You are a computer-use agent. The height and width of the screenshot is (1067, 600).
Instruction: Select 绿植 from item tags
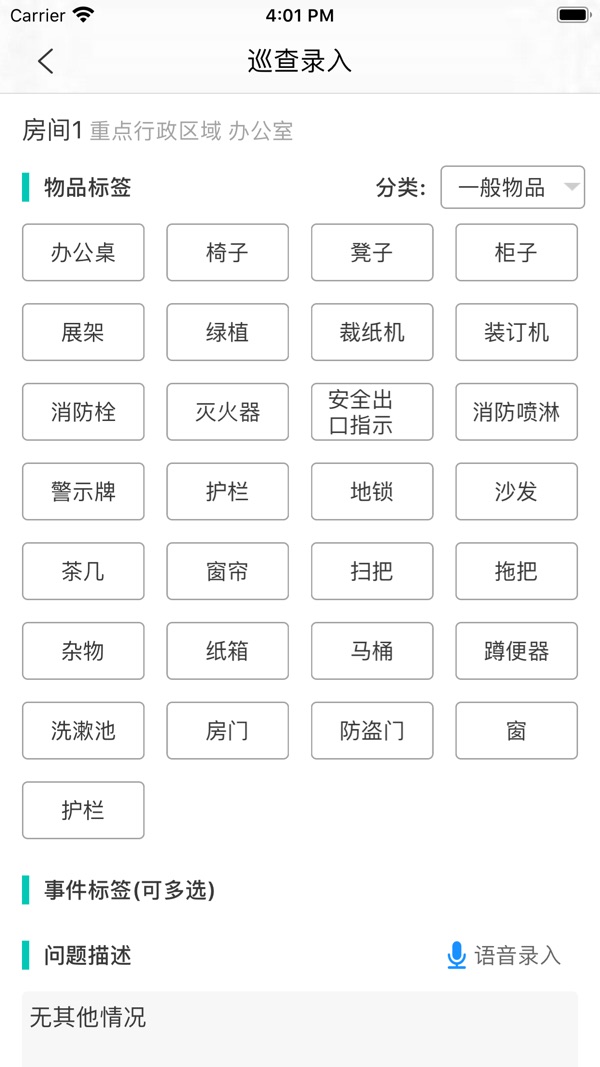tap(227, 332)
